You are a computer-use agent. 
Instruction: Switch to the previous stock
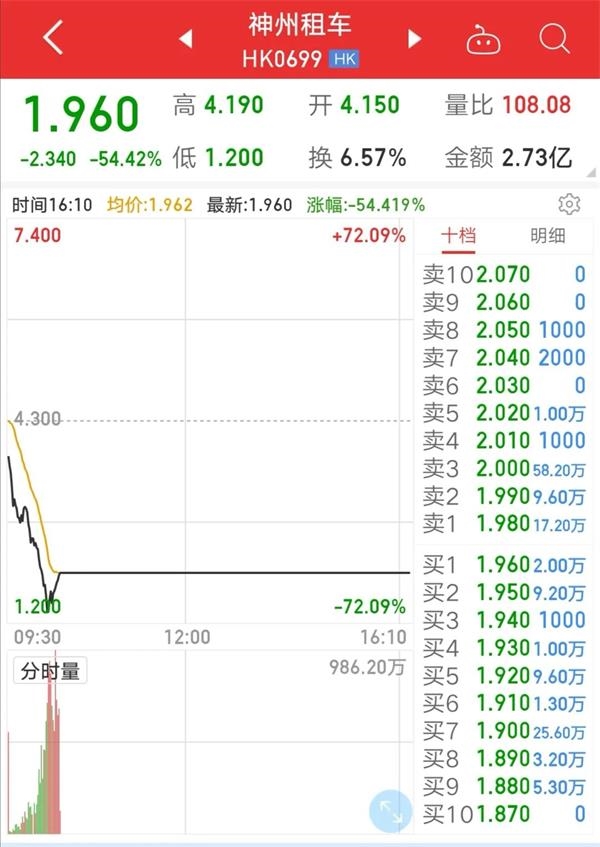click(x=185, y=39)
